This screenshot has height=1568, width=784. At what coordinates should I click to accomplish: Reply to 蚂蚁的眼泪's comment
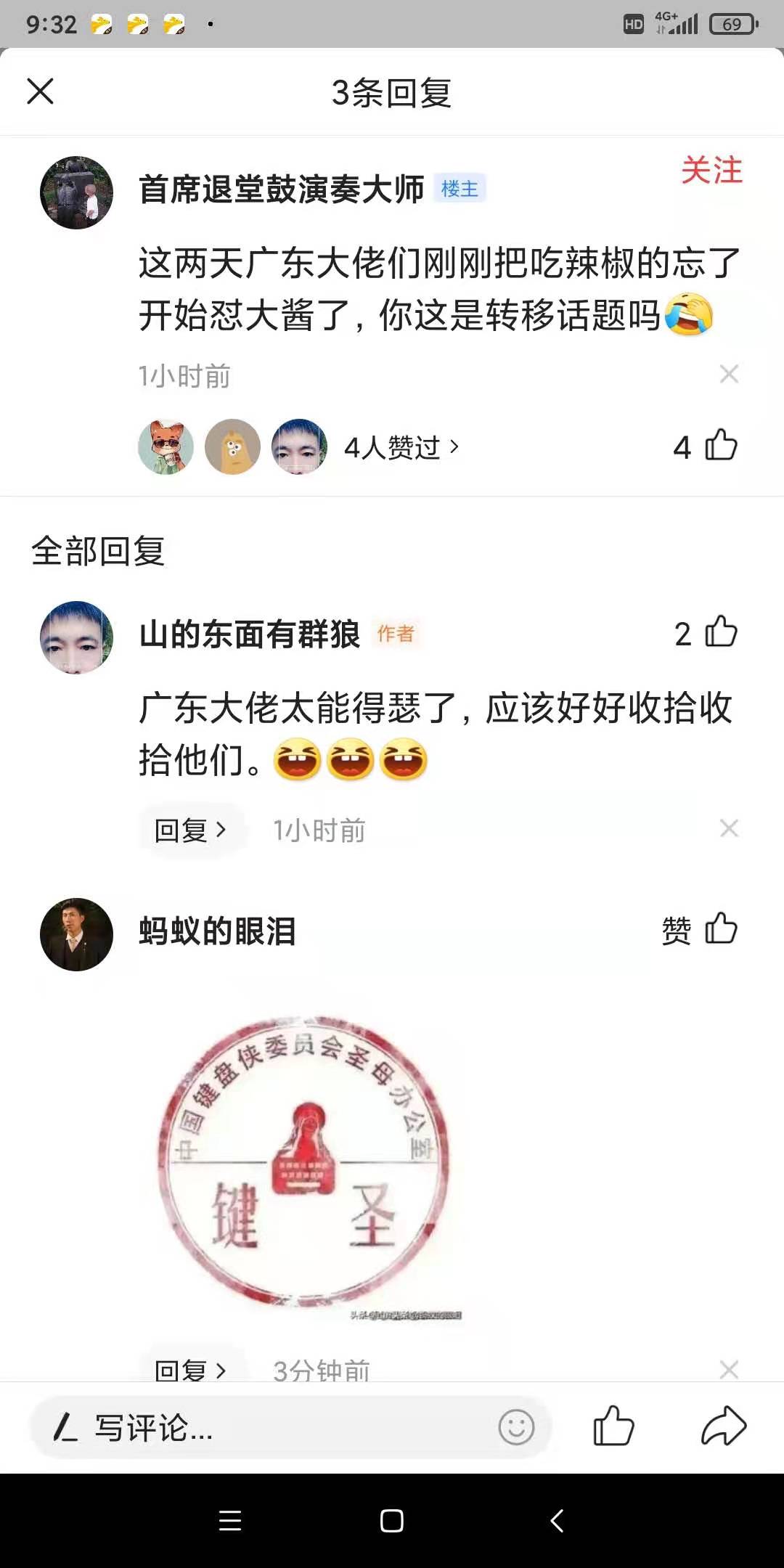pyautogui.click(x=190, y=1369)
